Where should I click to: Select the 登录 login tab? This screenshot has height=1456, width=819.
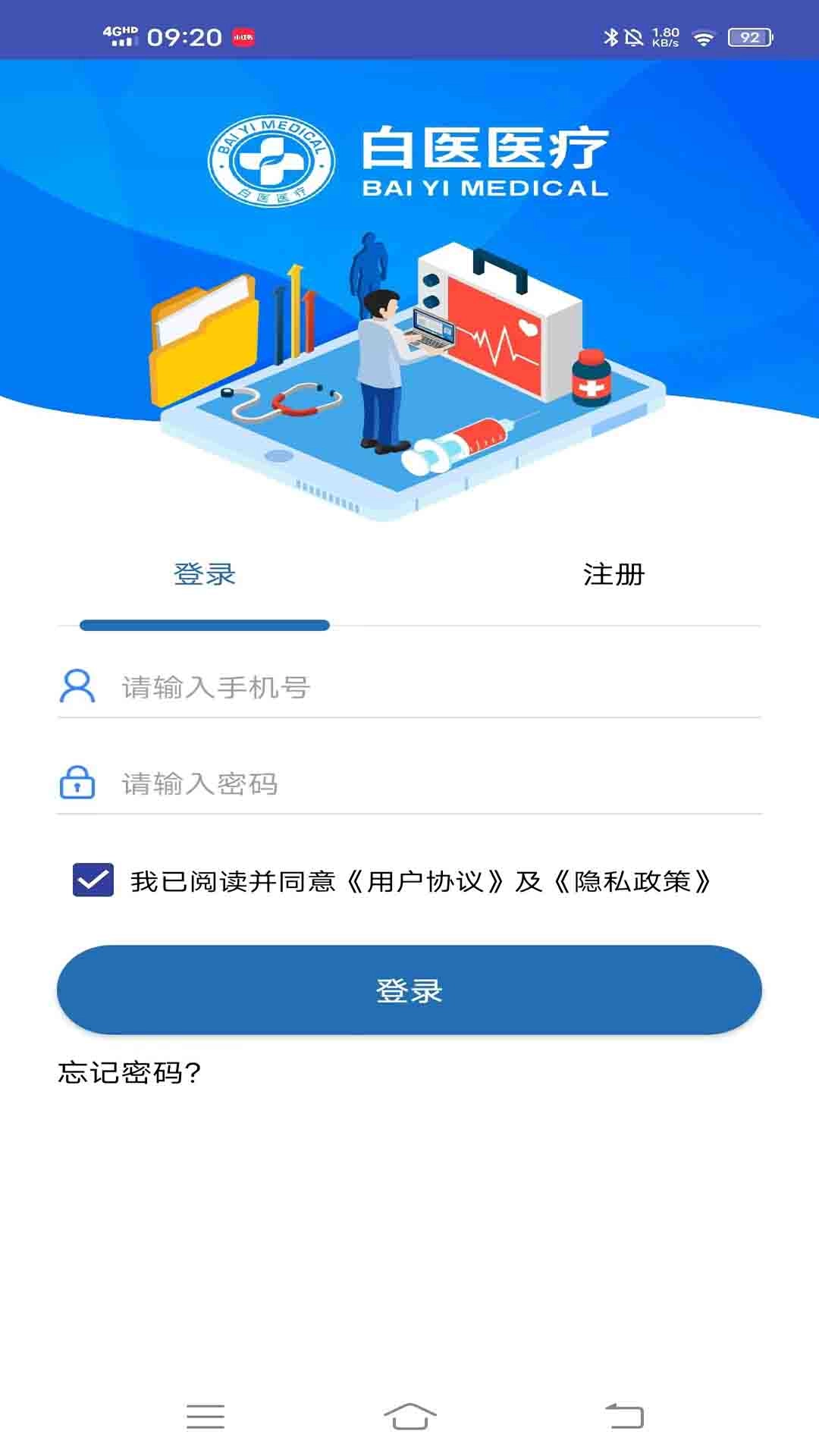point(206,576)
